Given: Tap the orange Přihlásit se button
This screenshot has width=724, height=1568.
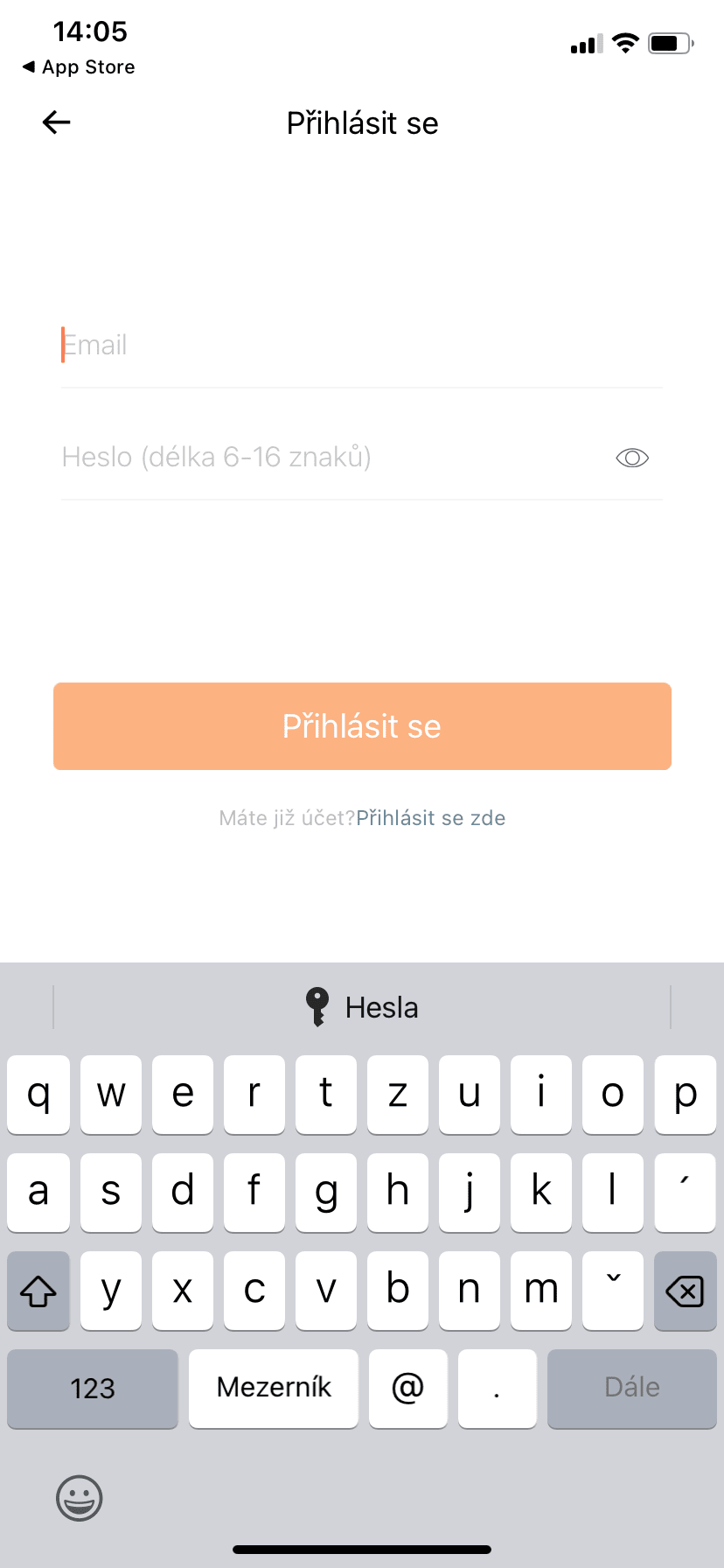Looking at the screenshot, I should [362, 726].
